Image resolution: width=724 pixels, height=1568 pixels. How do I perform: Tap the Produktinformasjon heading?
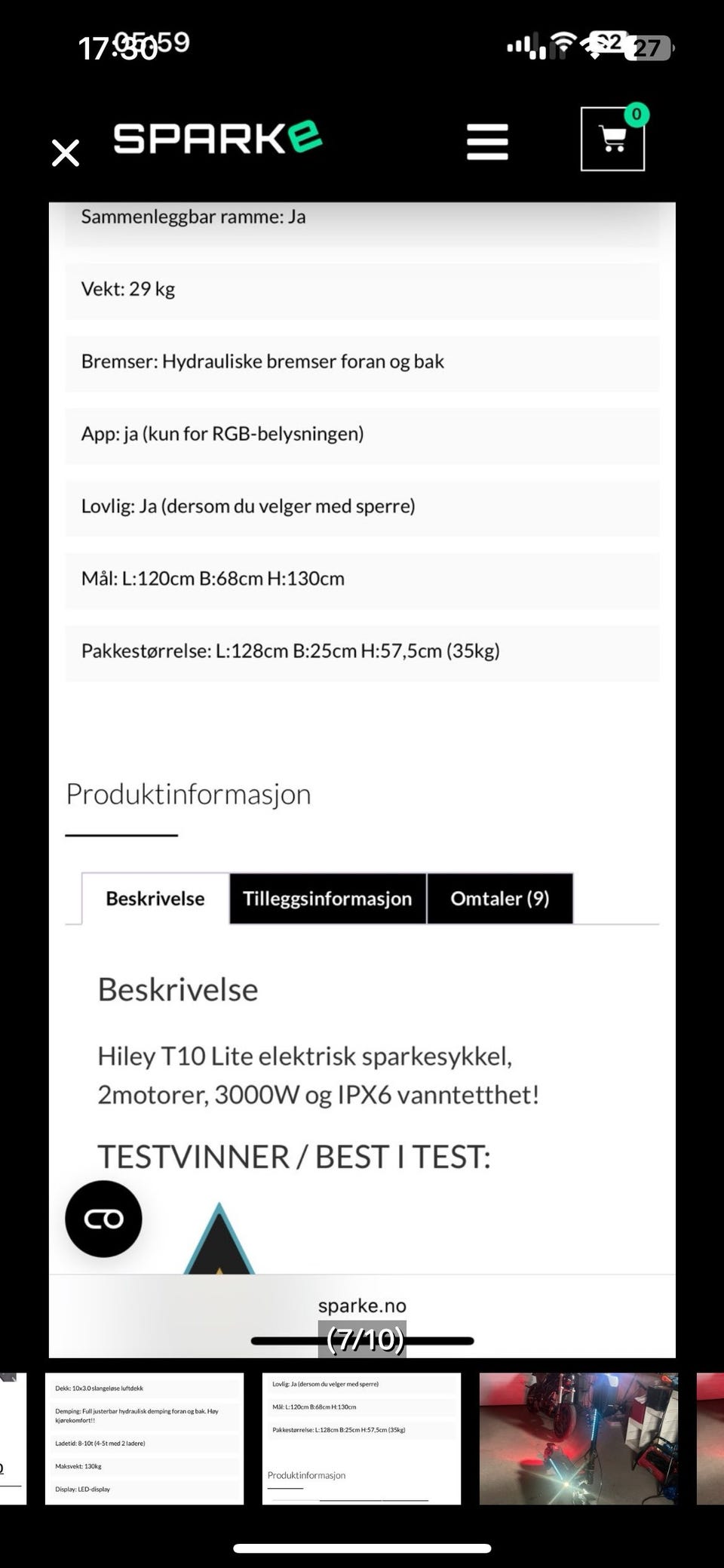coord(189,794)
